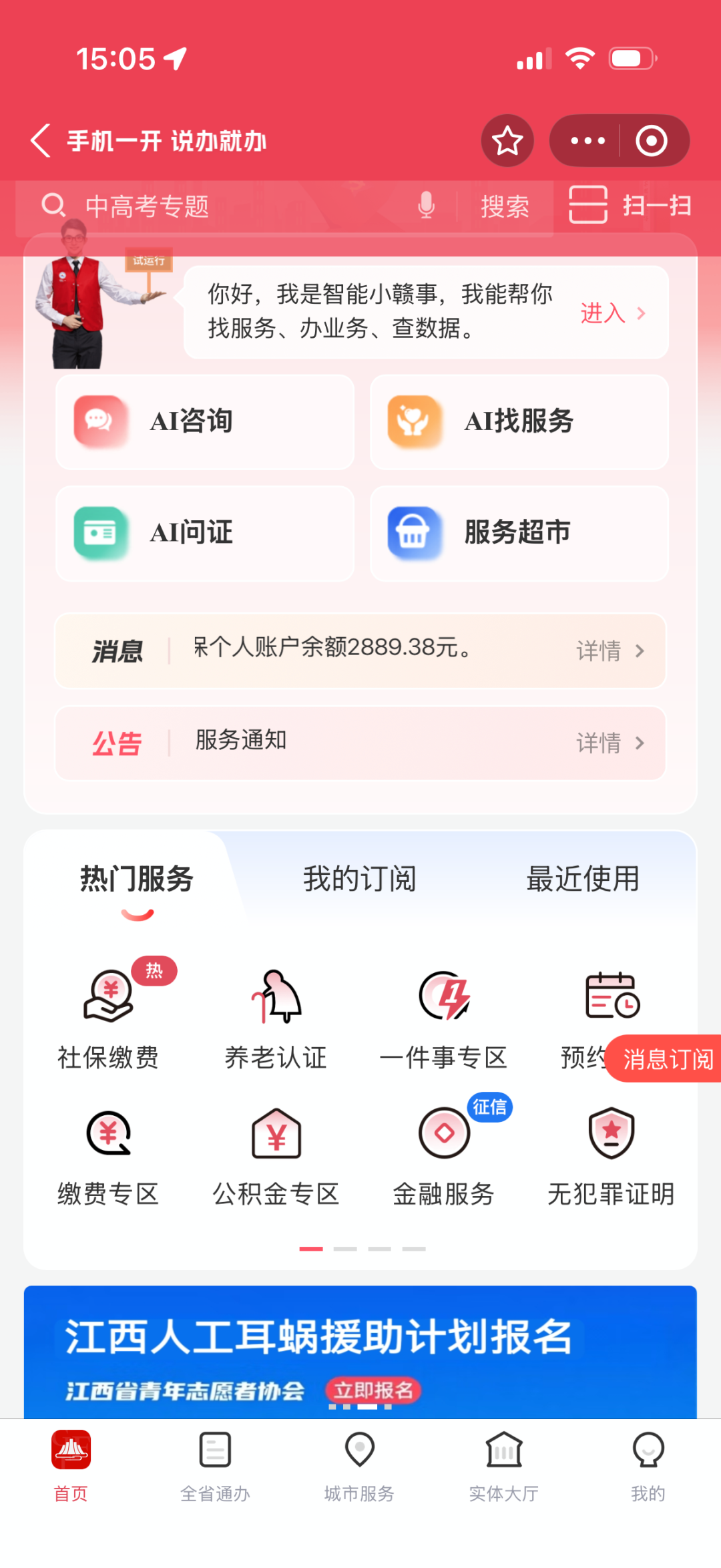
Task: Open 服务超市
Action: pyautogui.click(x=519, y=533)
